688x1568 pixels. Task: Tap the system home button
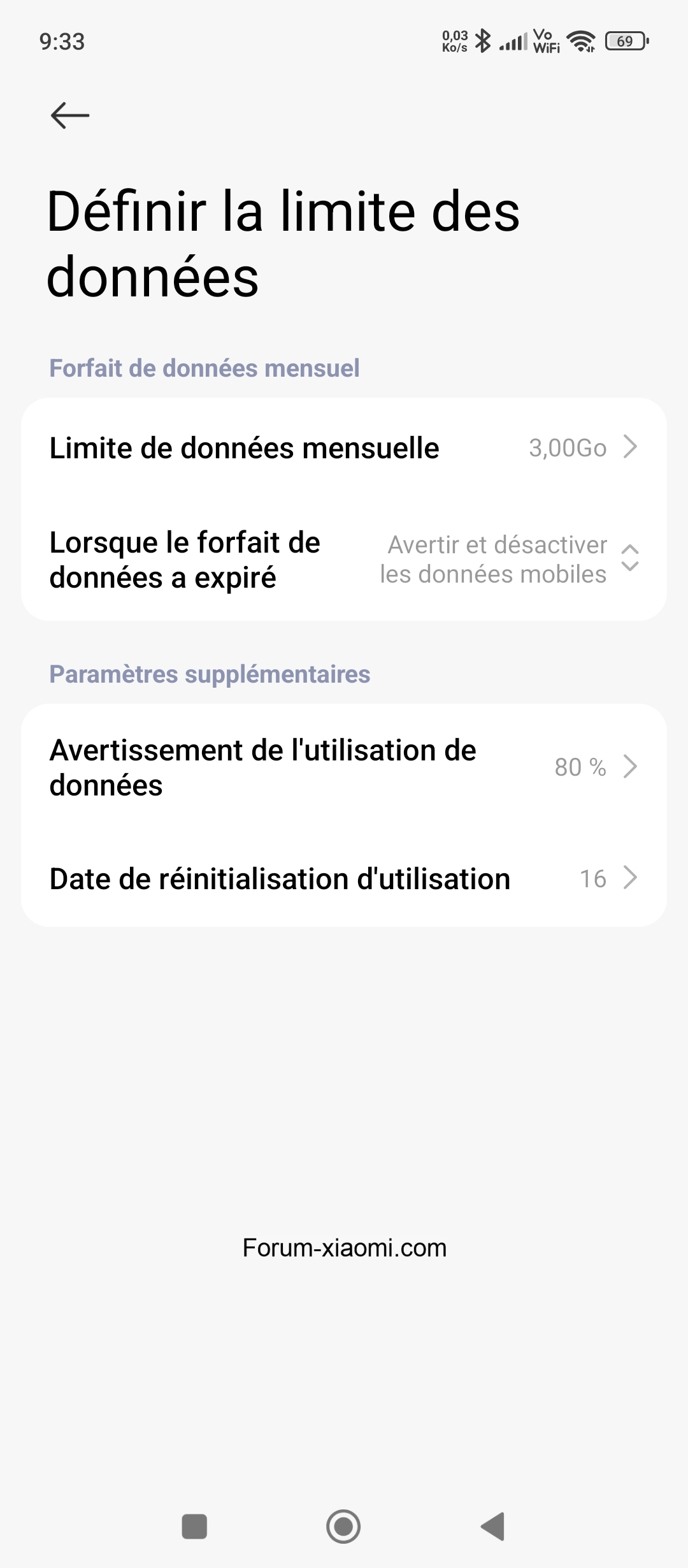(343, 1527)
